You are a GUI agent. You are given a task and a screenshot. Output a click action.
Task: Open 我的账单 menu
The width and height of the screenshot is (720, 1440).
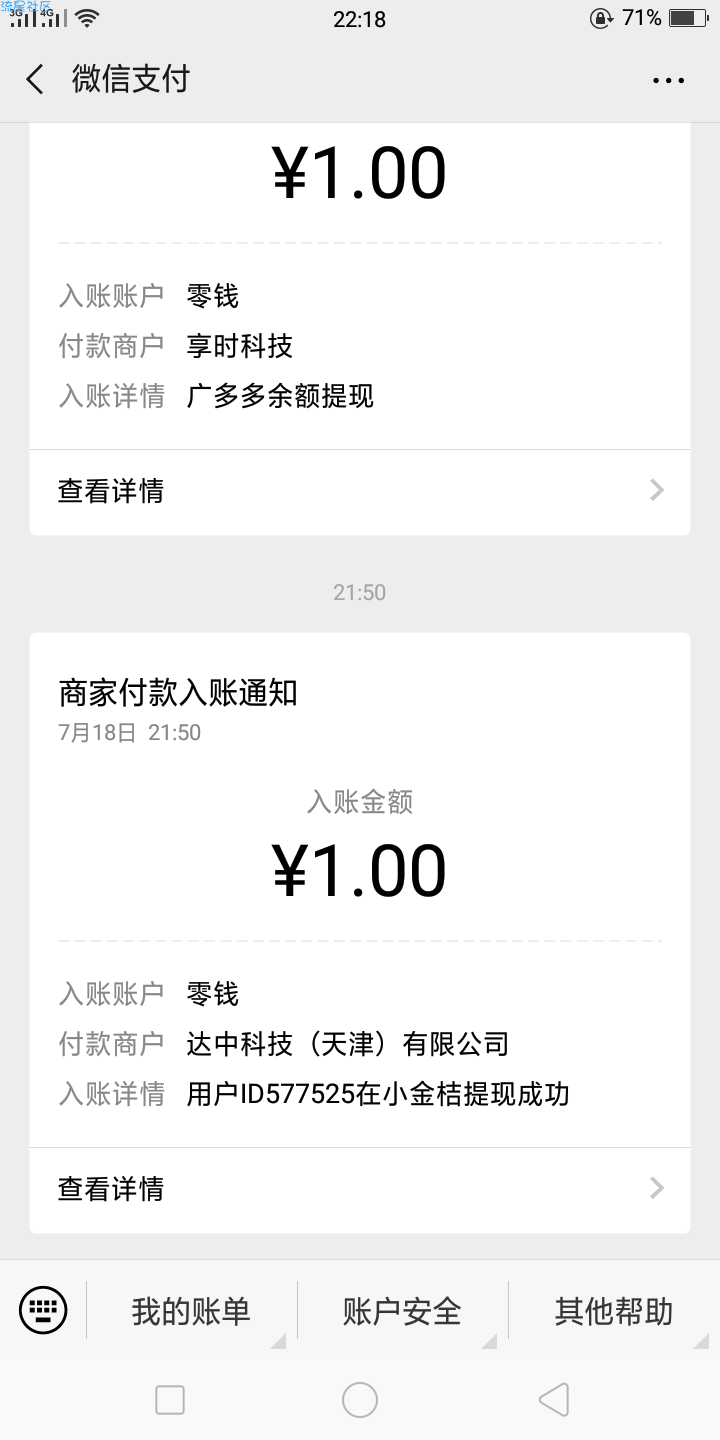coord(192,1311)
